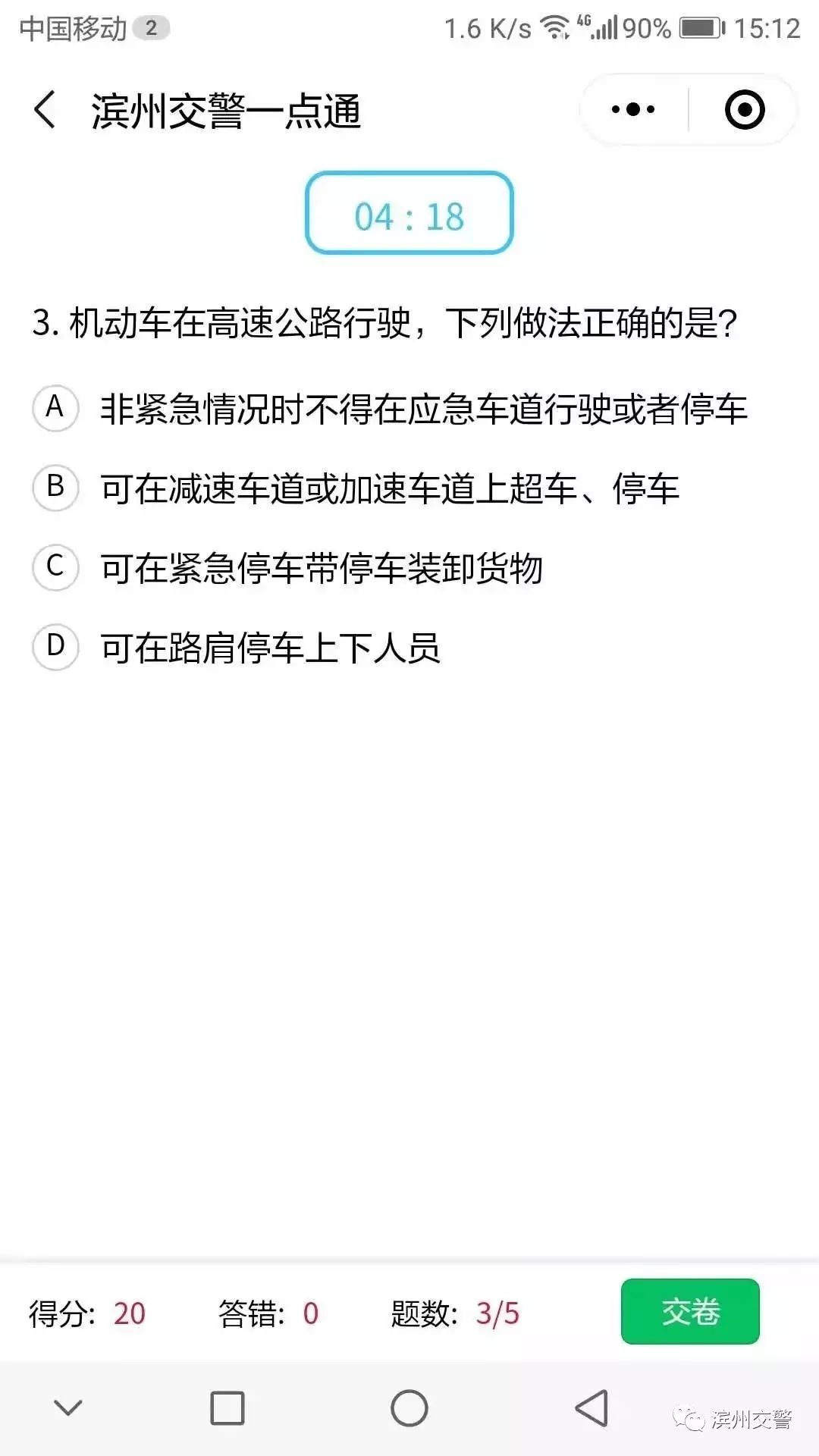The height and width of the screenshot is (1456, 819).
Task: Close the mini program via the circle icon
Action: coord(744,110)
